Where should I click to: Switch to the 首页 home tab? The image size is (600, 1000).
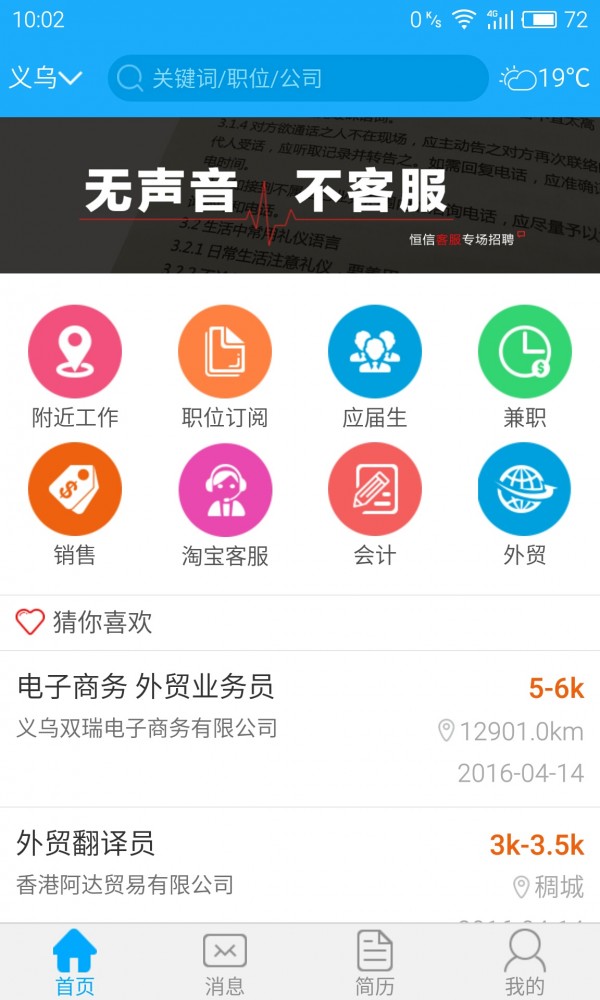pyautogui.click(x=75, y=962)
